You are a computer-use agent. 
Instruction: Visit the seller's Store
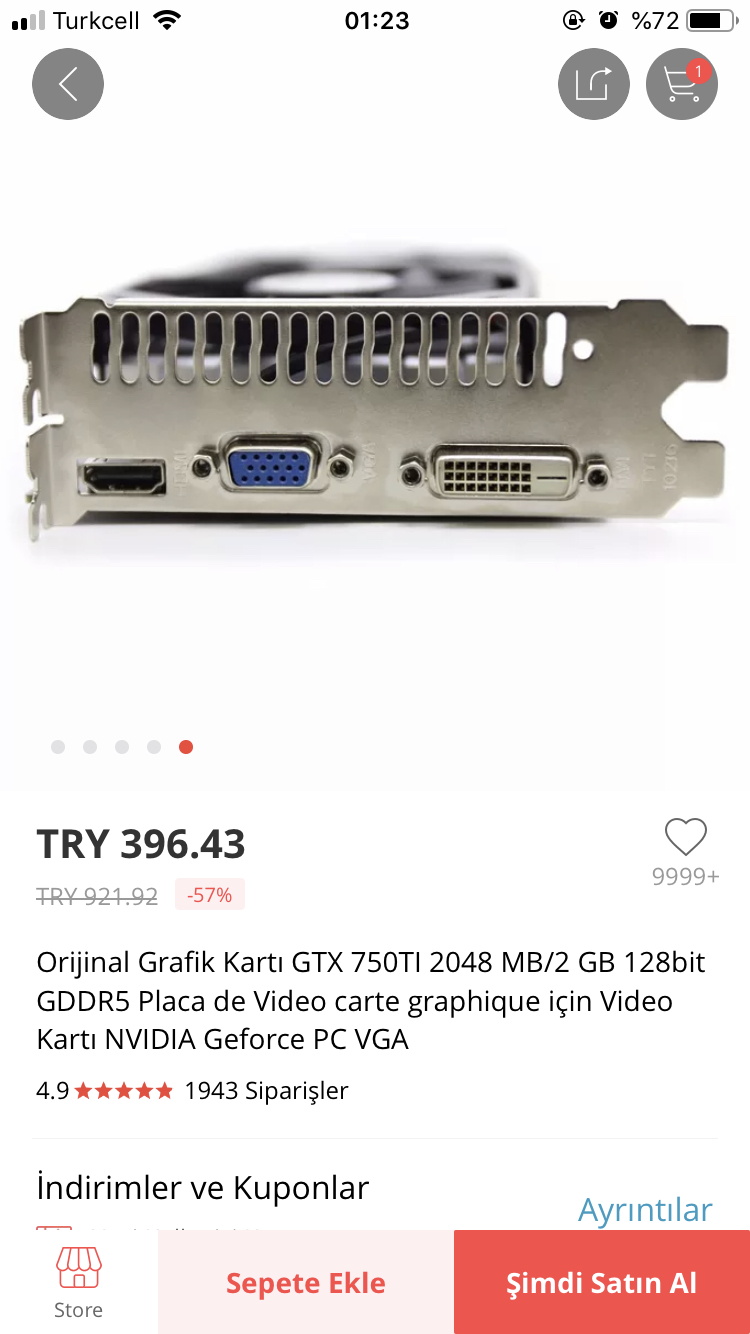click(78, 1282)
